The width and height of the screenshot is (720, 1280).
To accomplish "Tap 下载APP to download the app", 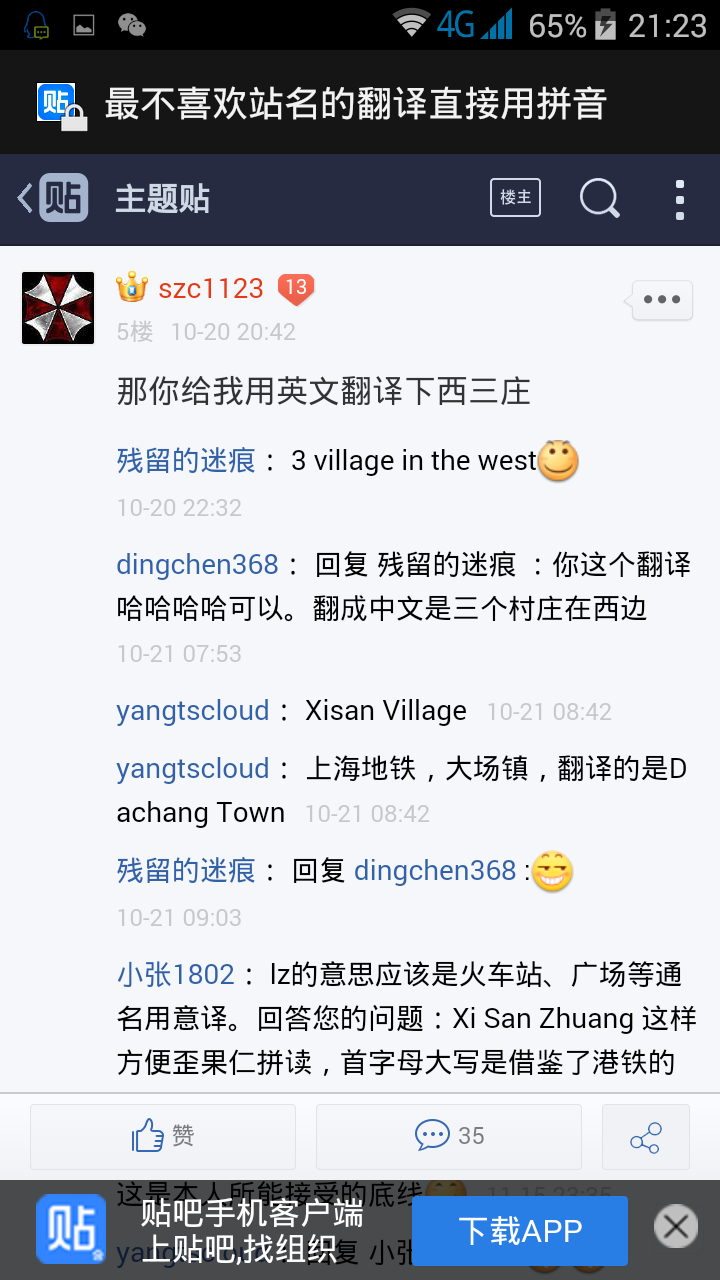I will pos(519,1230).
